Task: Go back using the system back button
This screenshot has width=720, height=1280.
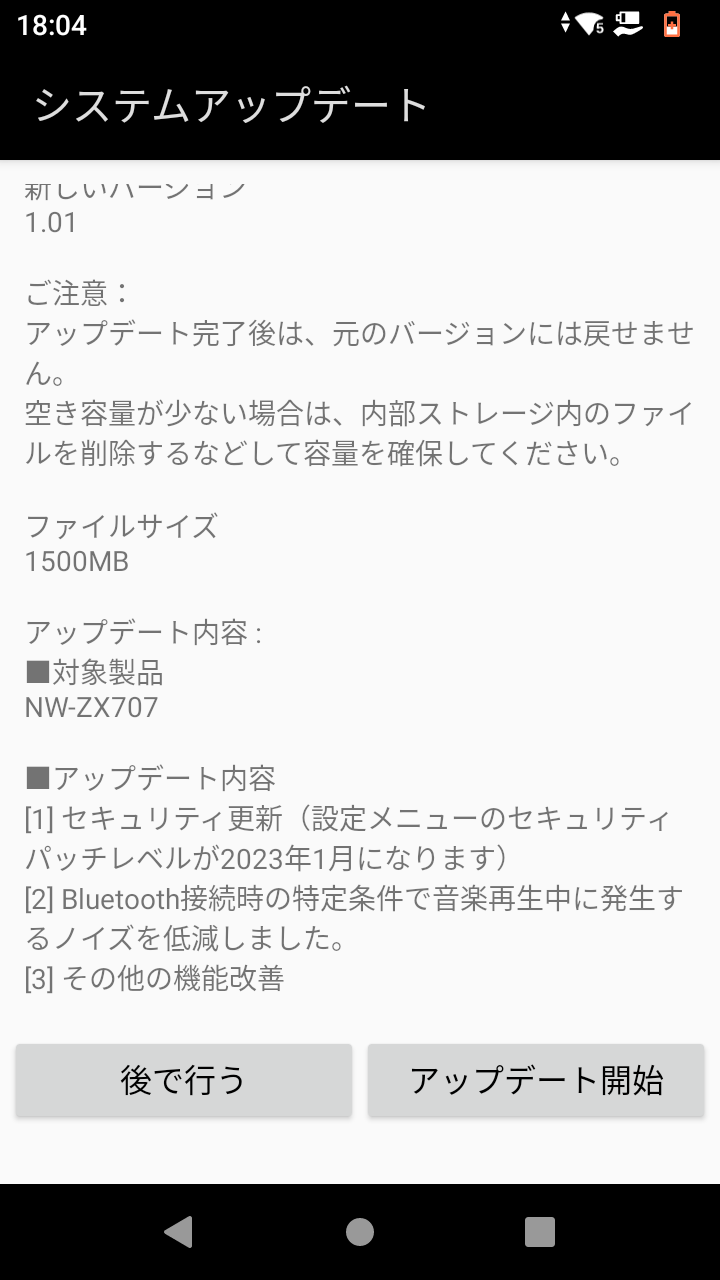Action: click(x=179, y=1231)
